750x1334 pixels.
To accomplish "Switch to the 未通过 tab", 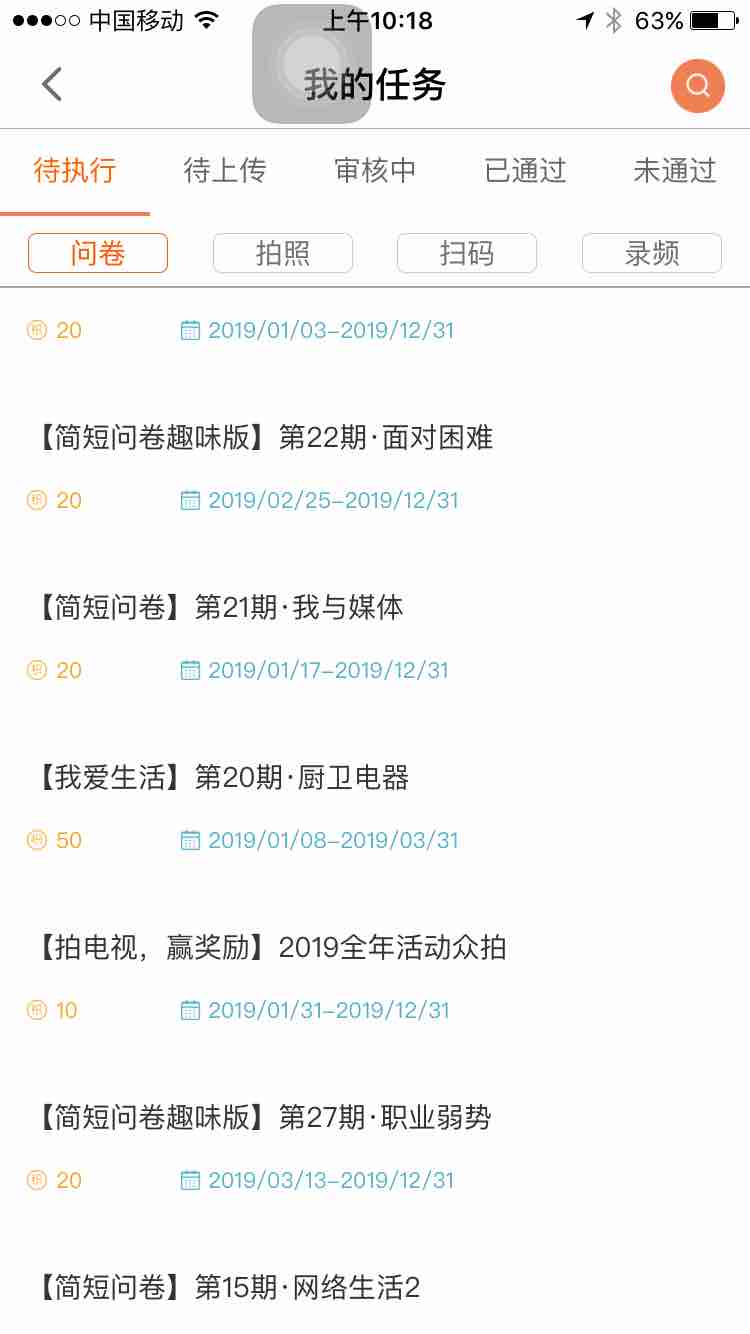I will click(675, 170).
